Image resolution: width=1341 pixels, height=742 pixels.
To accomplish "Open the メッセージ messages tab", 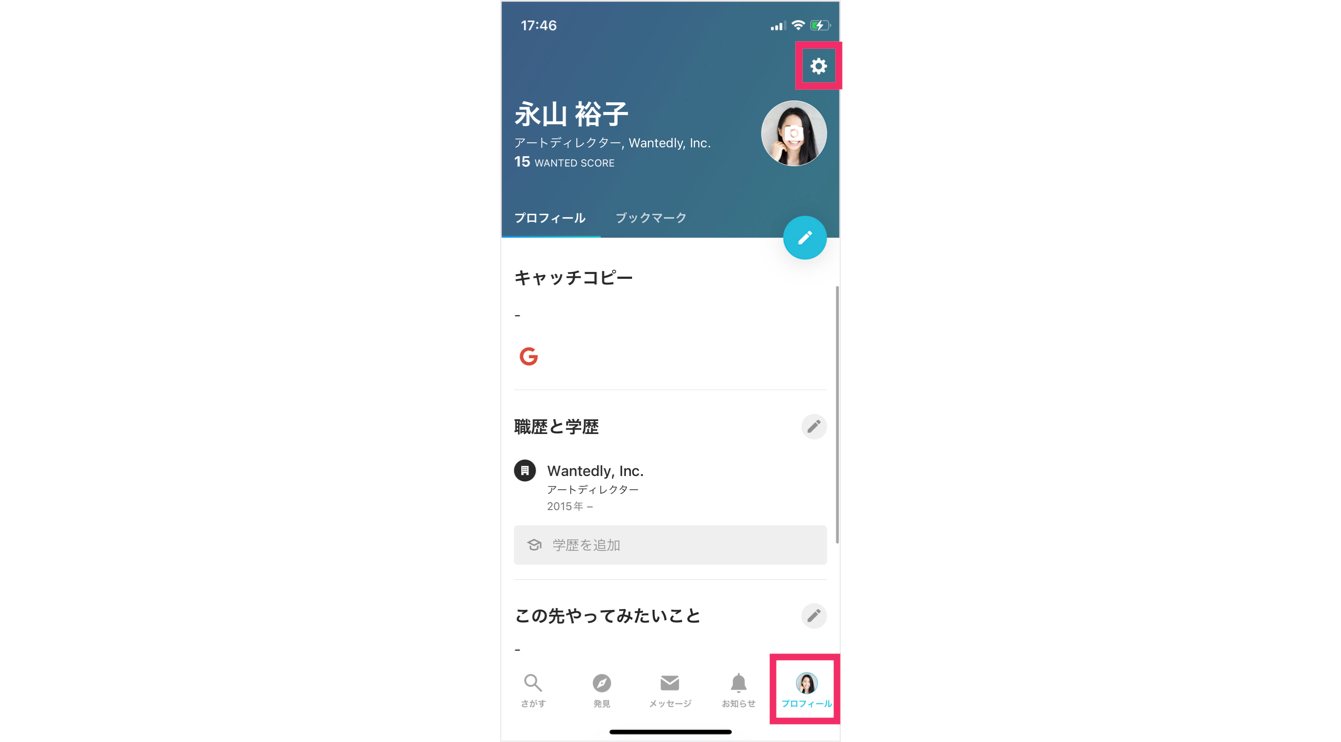I will (669, 690).
